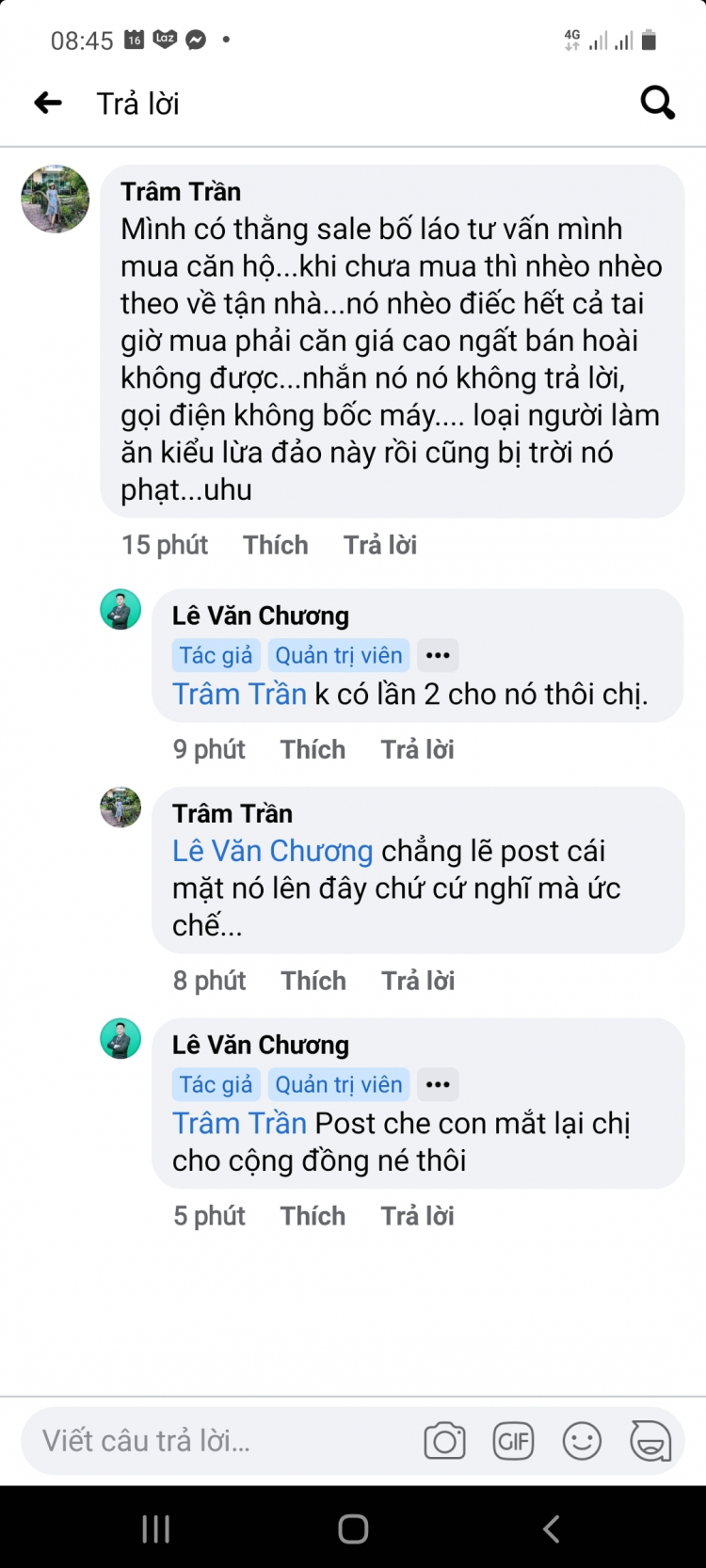Open the sticker picker icon
Viewport: 706px width, 1568px height.
650,1441
